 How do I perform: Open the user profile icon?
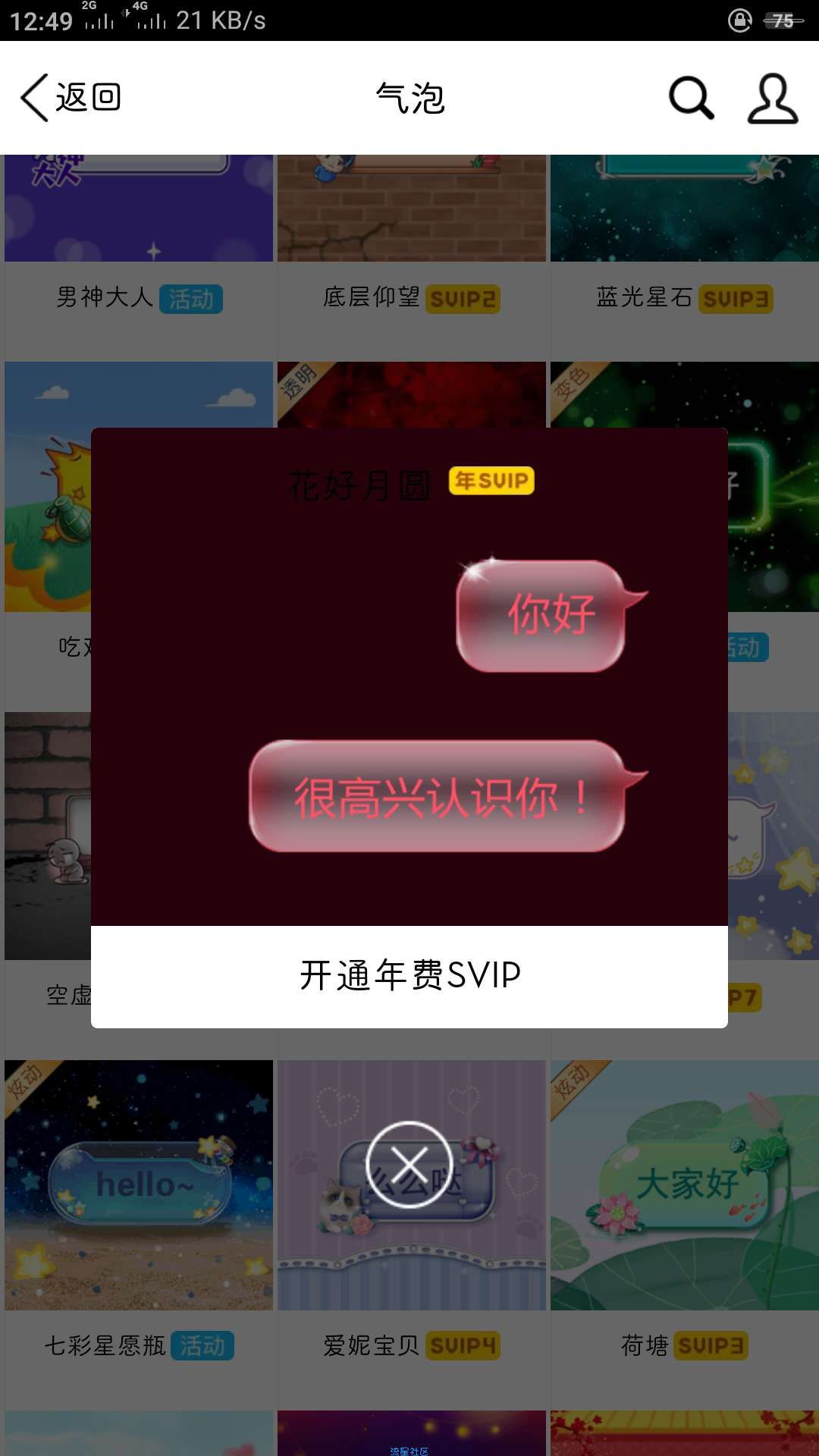coord(772,98)
